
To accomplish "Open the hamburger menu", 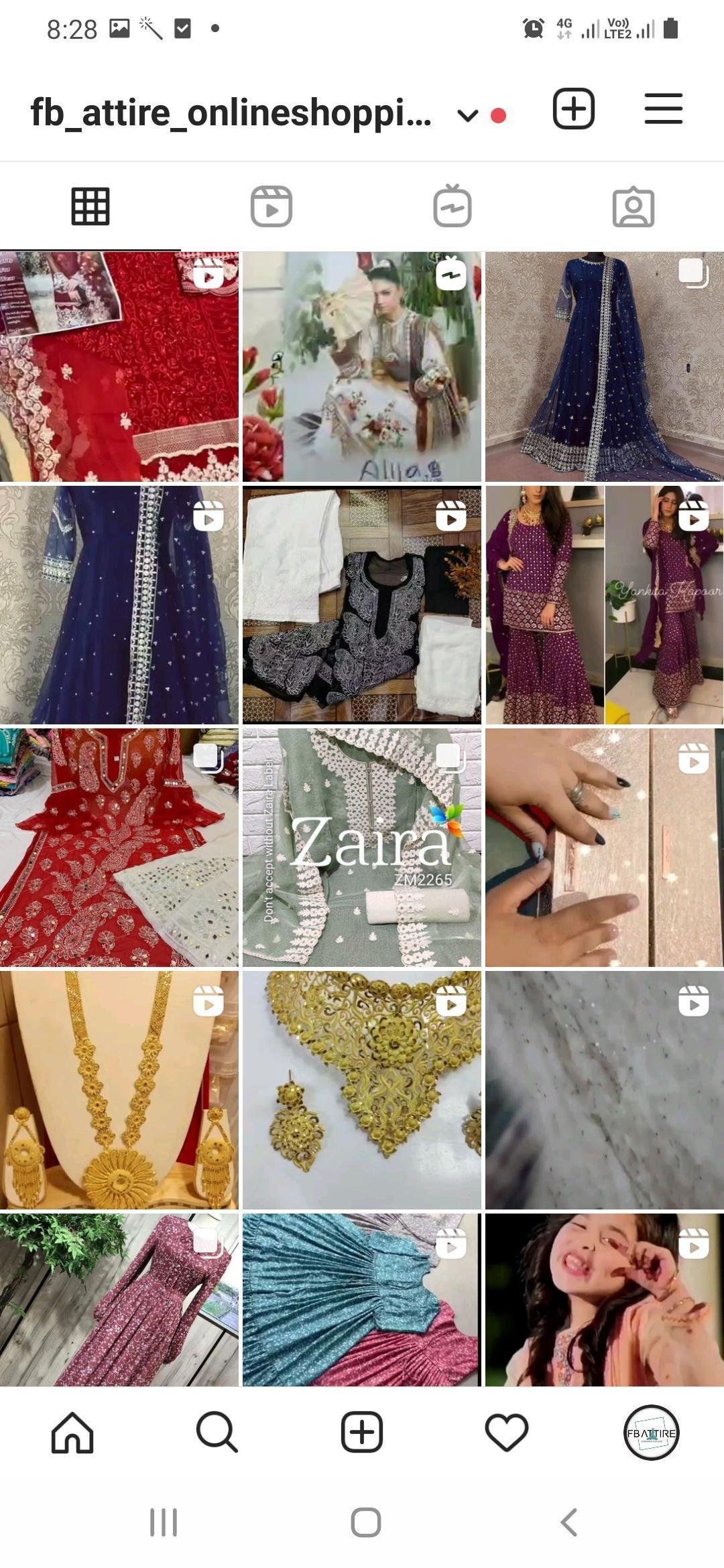I will click(663, 109).
